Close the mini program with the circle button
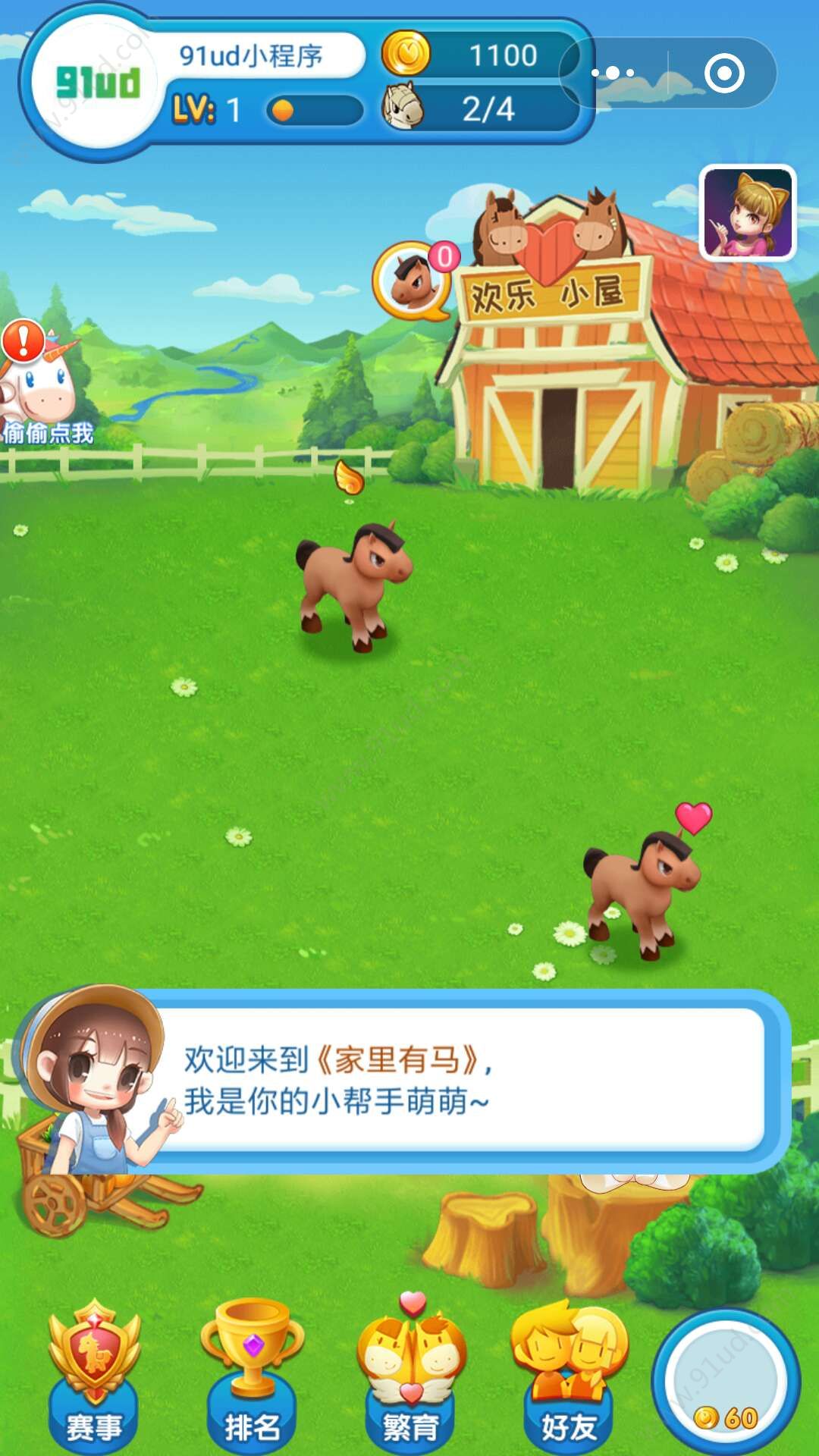The image size is (819, 1456). pyautogui.click(x=723, y=74)
